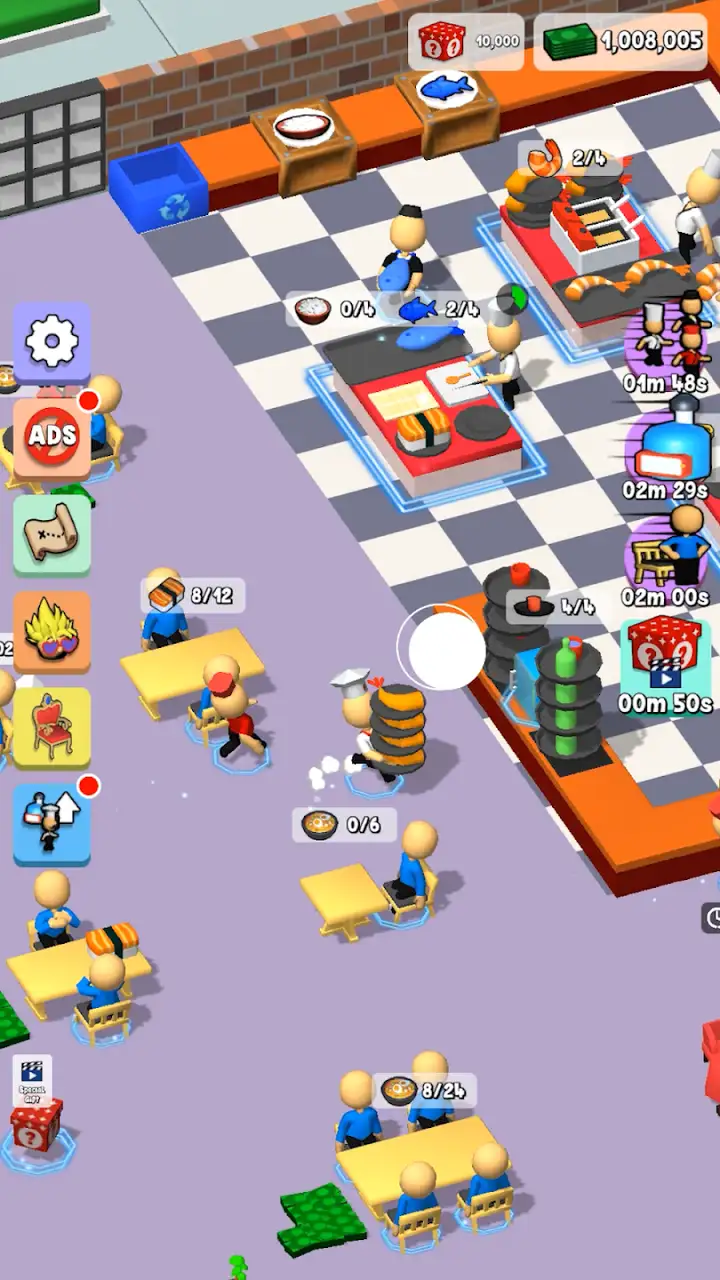The image size is (720, 1280).
Task: Open the staff upgrade arrow icon
Action: point(52,824)
